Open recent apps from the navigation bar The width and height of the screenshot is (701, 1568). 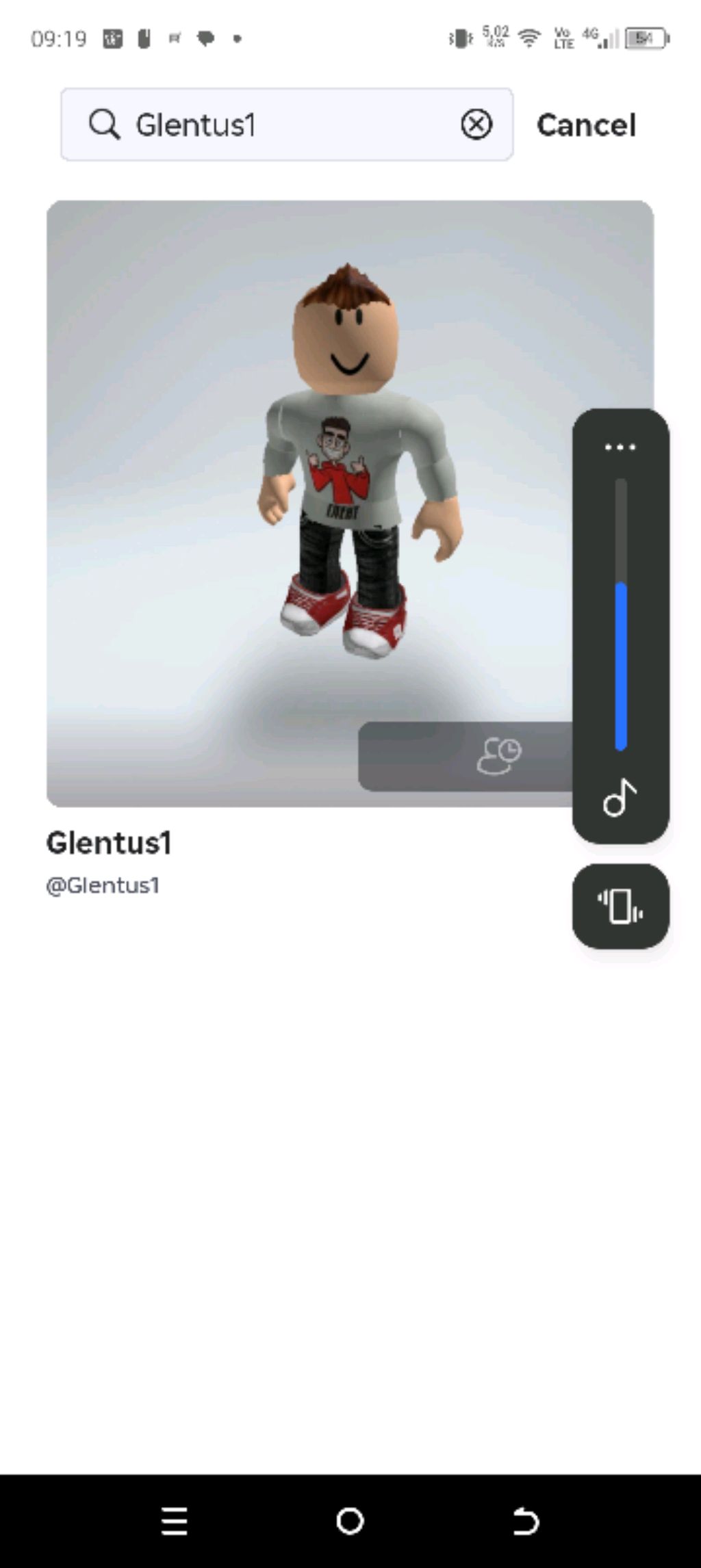[x=175, y=1521]
